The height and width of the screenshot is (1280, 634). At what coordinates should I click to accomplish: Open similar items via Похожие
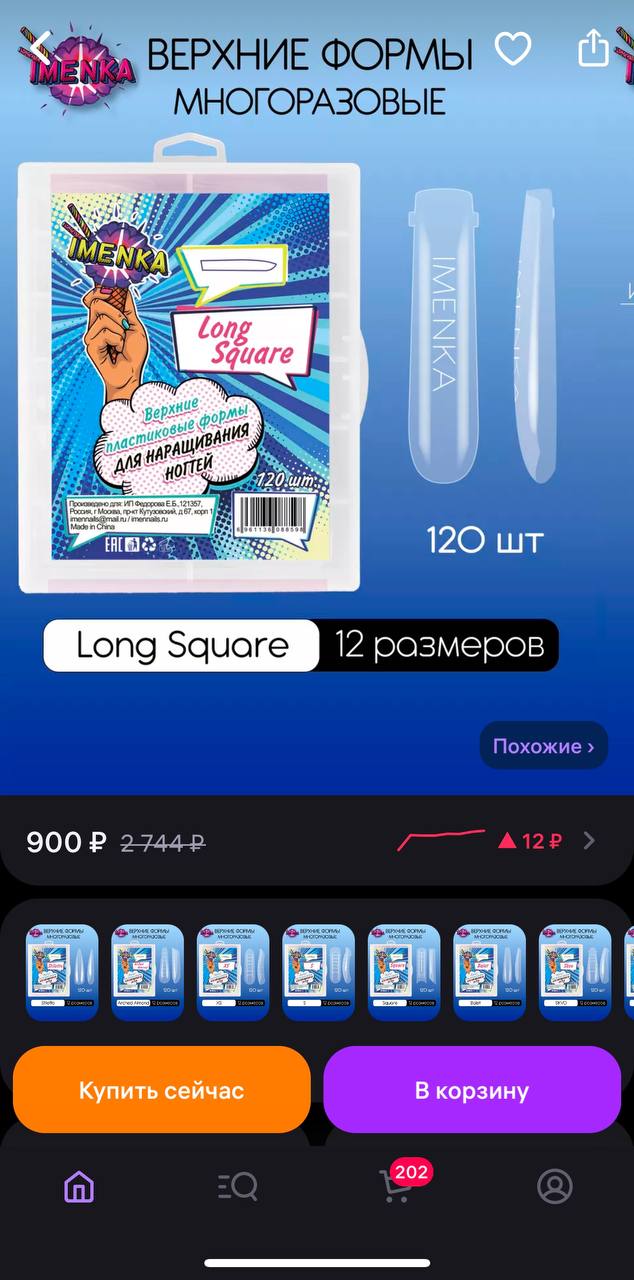click(x=544, y=746)
